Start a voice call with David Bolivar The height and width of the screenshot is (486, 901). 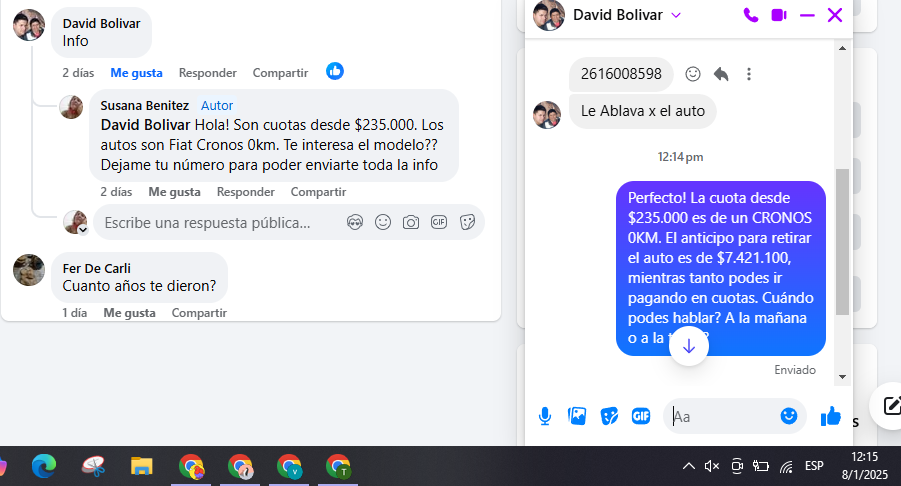[x=751, y=15]
